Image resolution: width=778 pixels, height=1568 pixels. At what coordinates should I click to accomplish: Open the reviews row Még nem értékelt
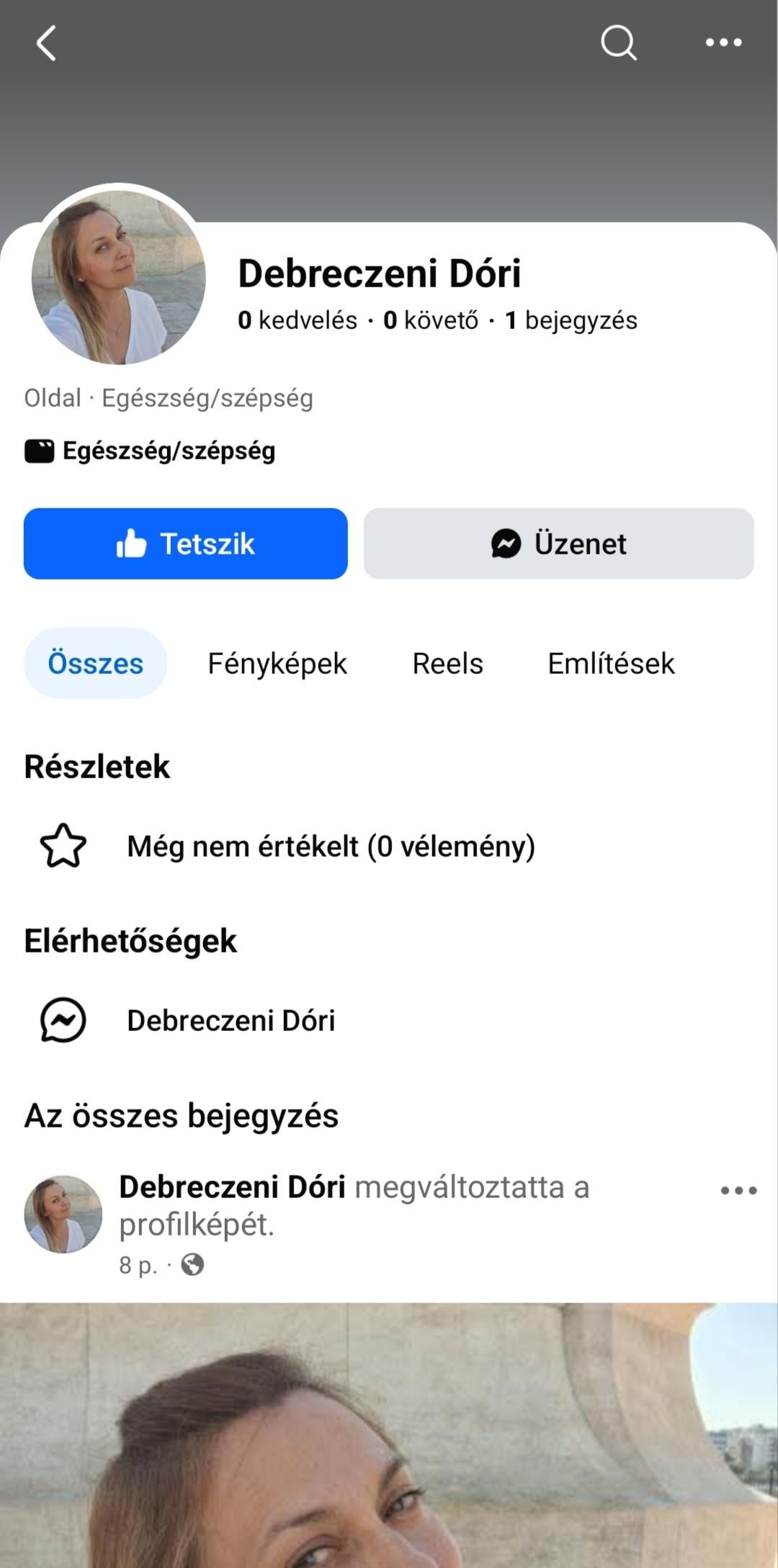331,846
